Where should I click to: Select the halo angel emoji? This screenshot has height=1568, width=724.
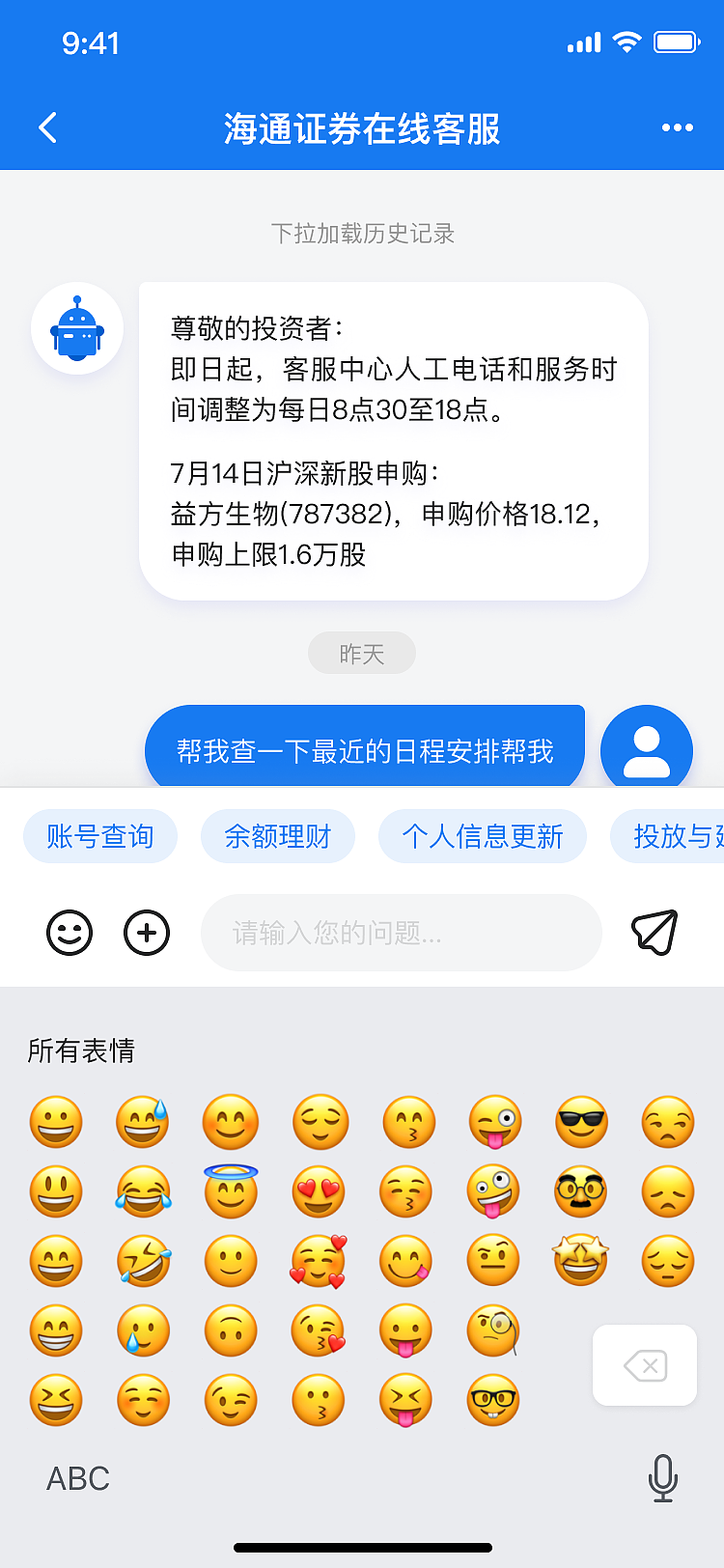click(x=230, y=1190)
